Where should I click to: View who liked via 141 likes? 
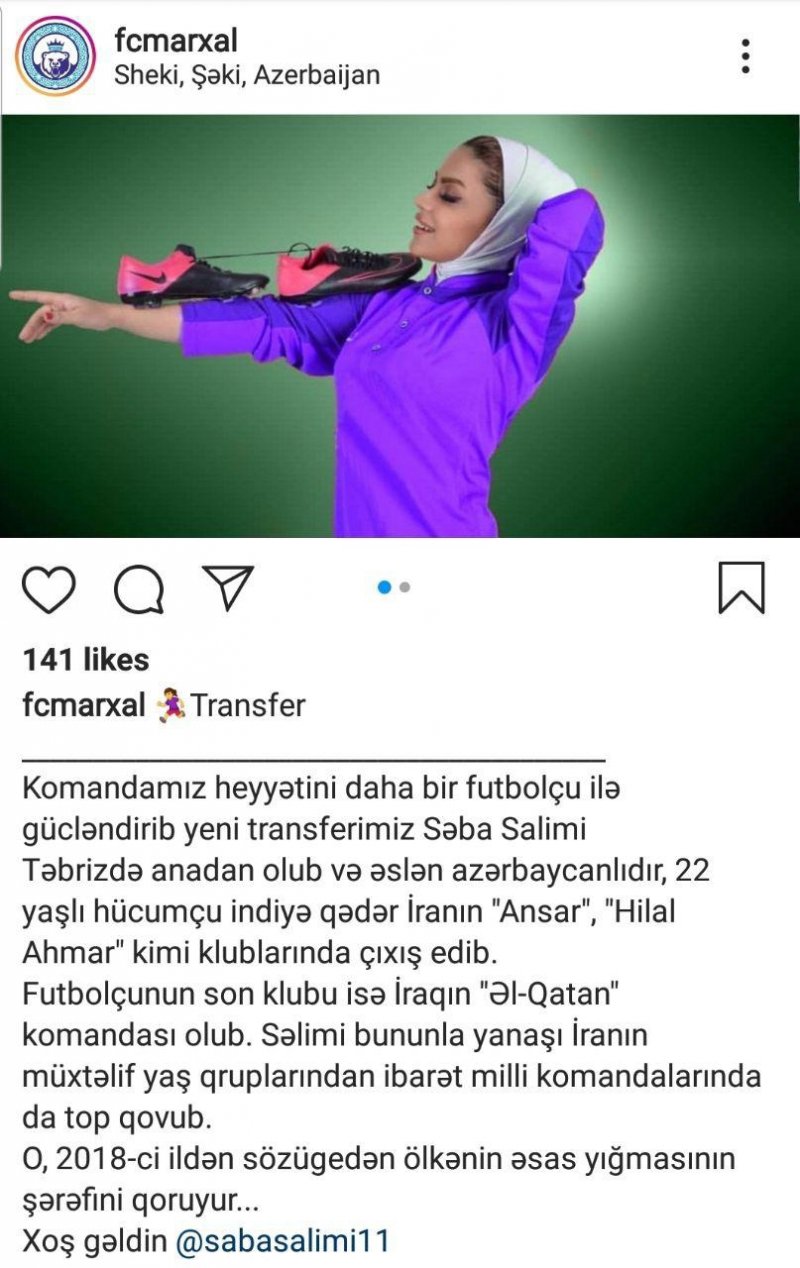click(85, 660)
